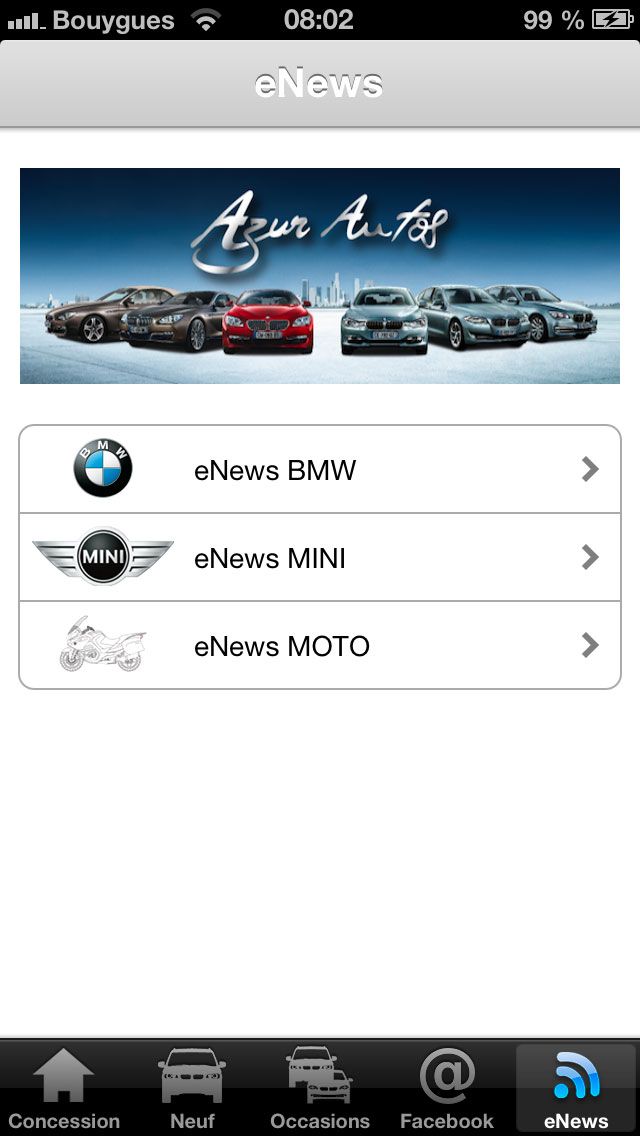The image size is (640, 1136).
Task: Open the eNews BMW row
Action: coord(320,470)
